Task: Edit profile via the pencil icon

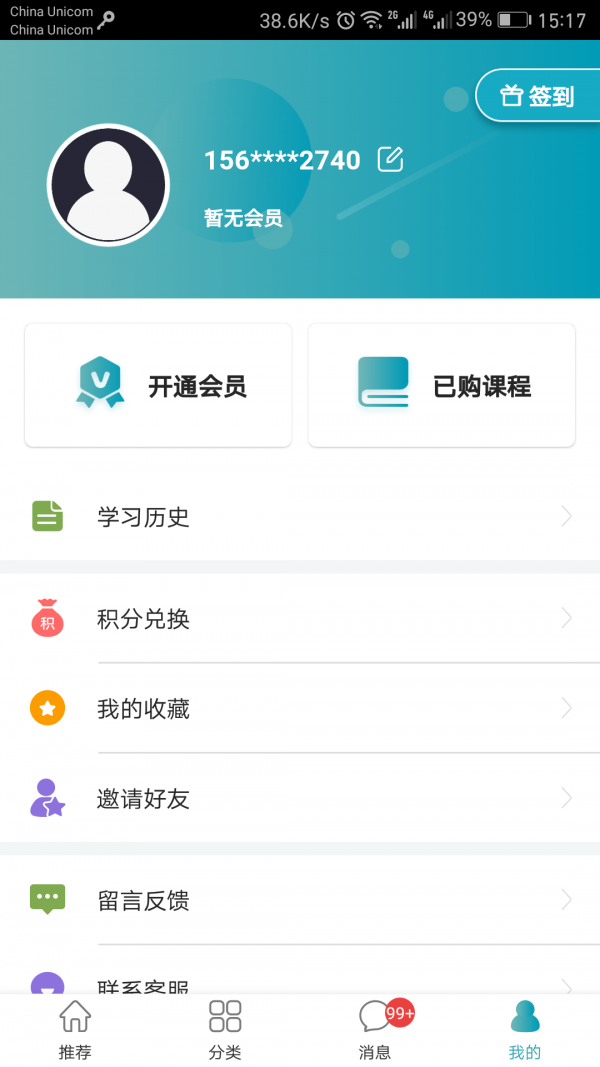Action: 390,159
